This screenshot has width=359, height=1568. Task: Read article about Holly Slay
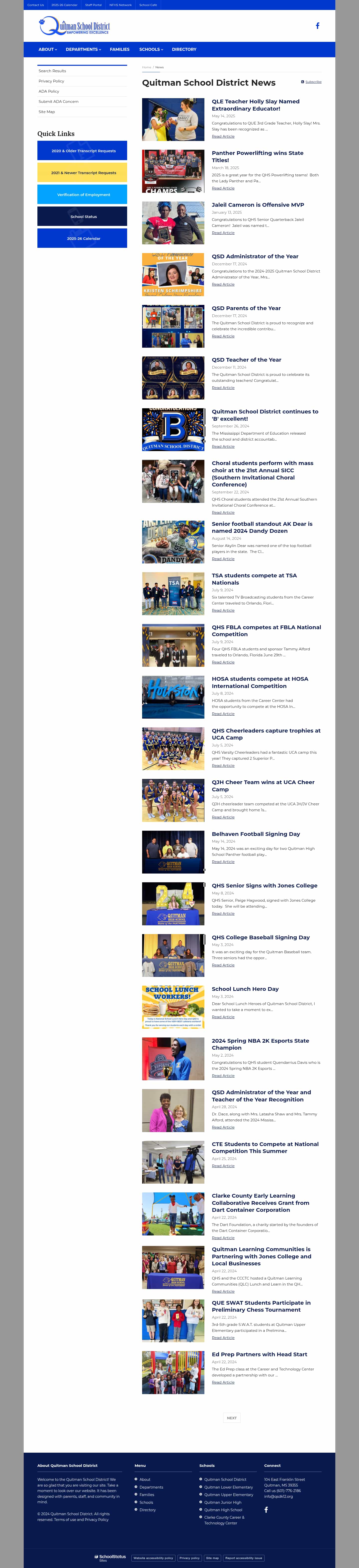click(x=223, y=136)
